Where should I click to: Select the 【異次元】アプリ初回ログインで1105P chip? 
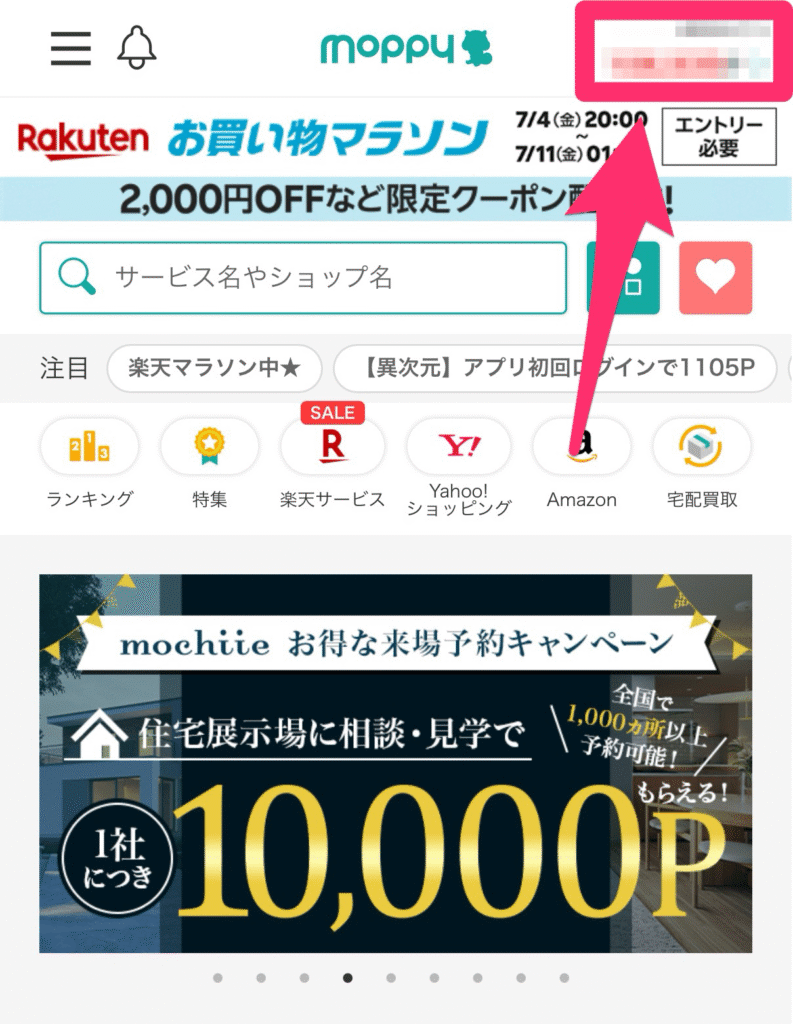tap(555, 369)
